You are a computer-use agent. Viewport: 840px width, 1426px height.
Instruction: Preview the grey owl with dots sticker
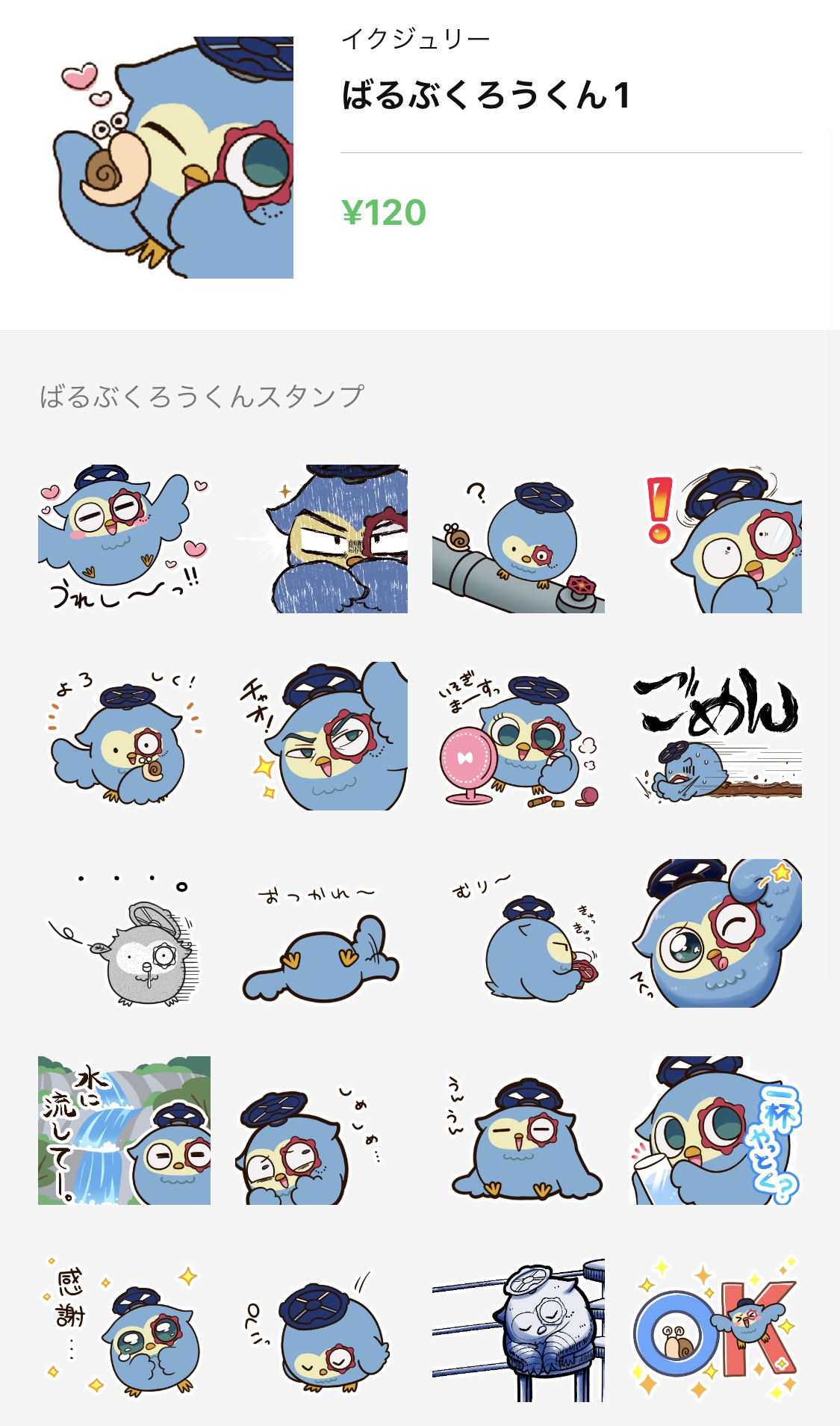pos(124,933)
